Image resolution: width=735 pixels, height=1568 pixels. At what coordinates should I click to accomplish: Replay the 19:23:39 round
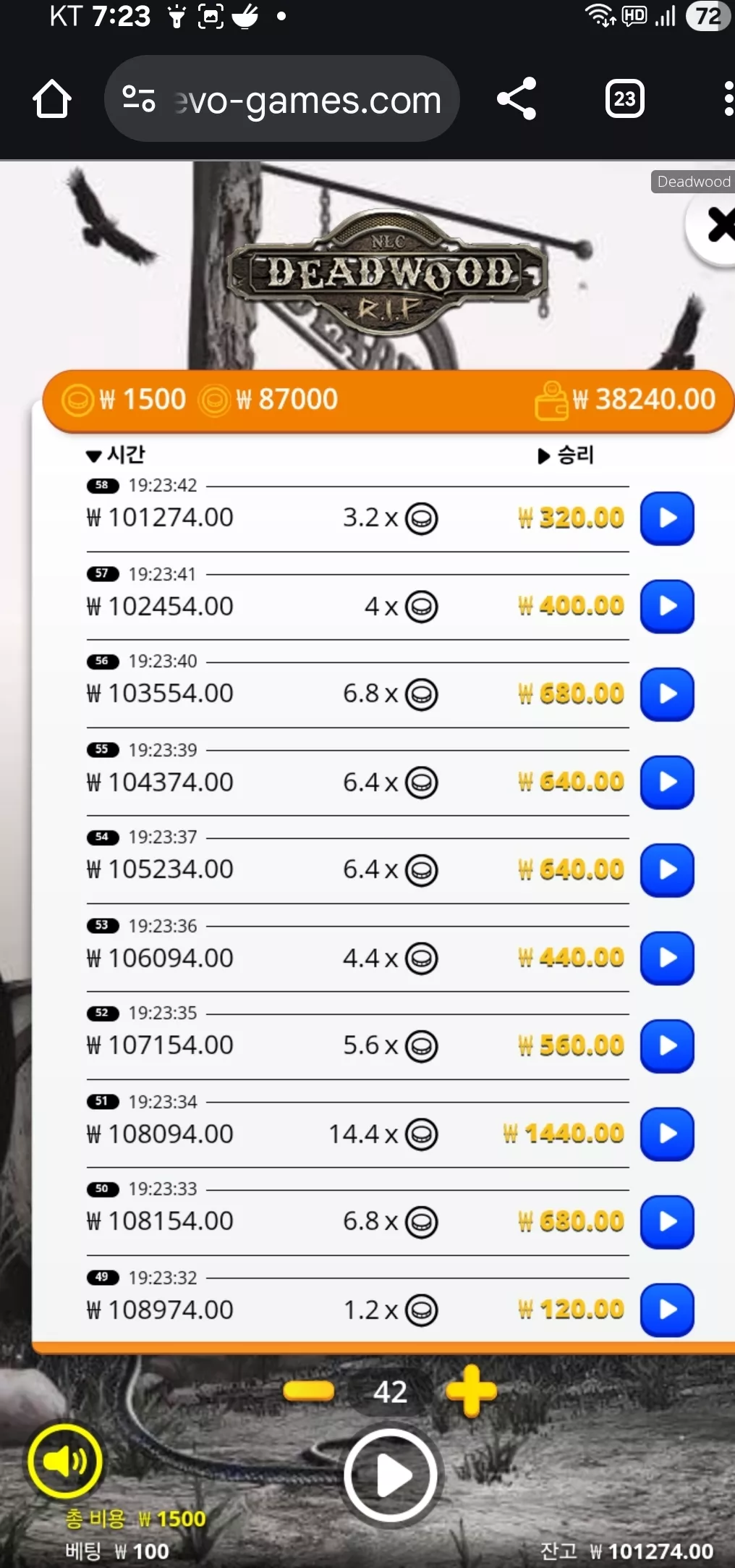667,782
